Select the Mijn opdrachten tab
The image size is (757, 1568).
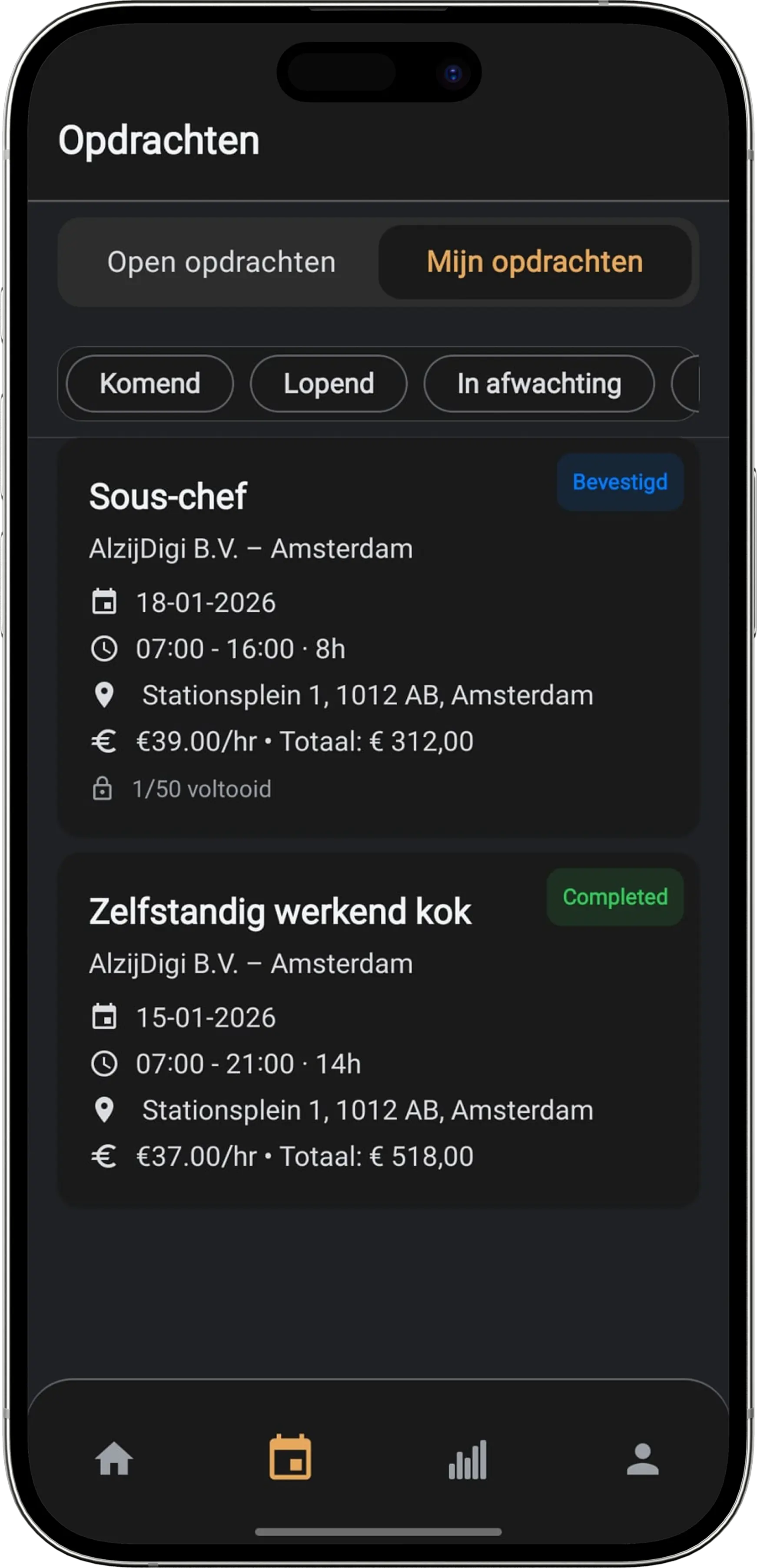[534, 262]
